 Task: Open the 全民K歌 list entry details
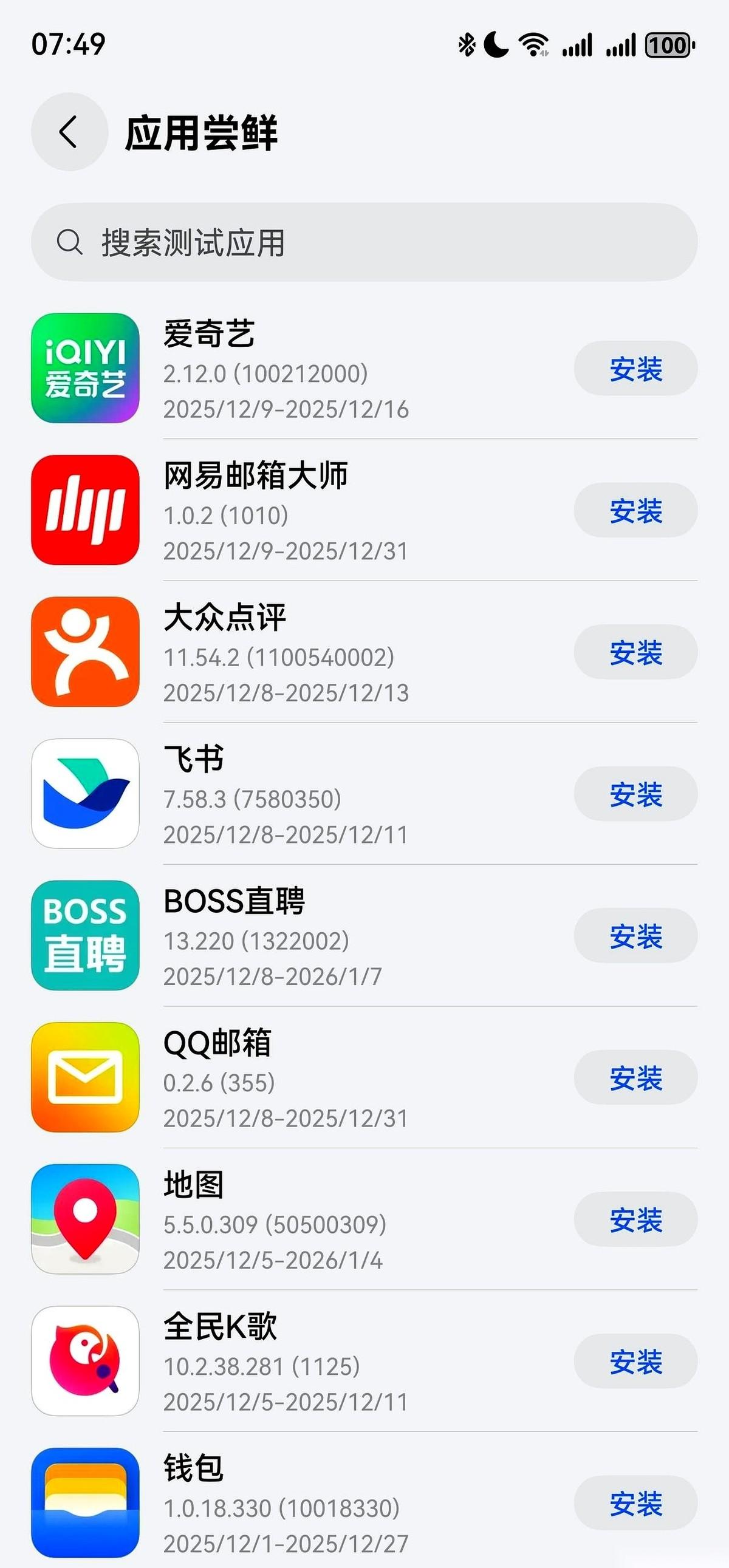point(304,1361)
